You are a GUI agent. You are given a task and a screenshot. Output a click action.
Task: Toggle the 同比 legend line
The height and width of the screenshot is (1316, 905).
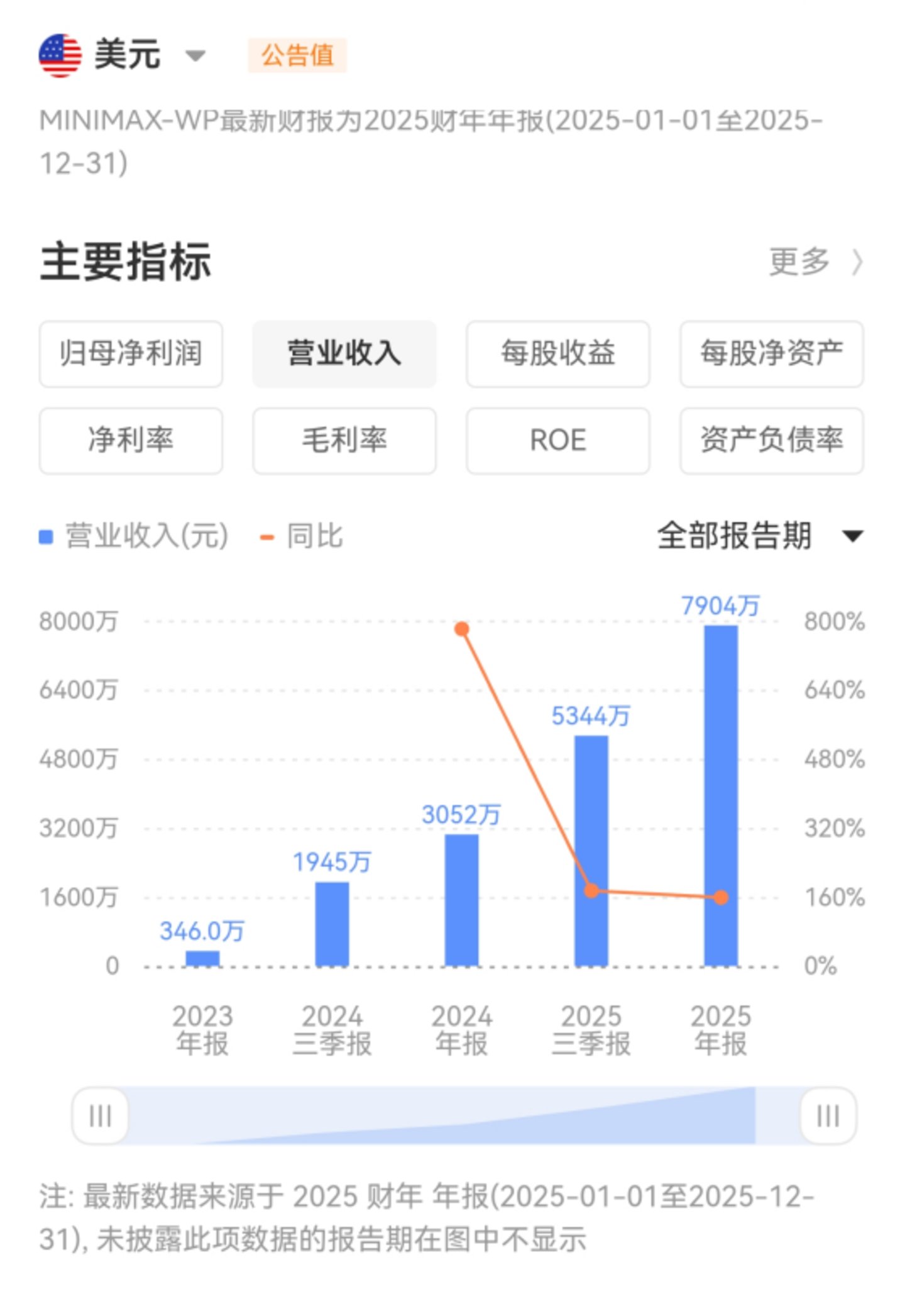point(302,536)
